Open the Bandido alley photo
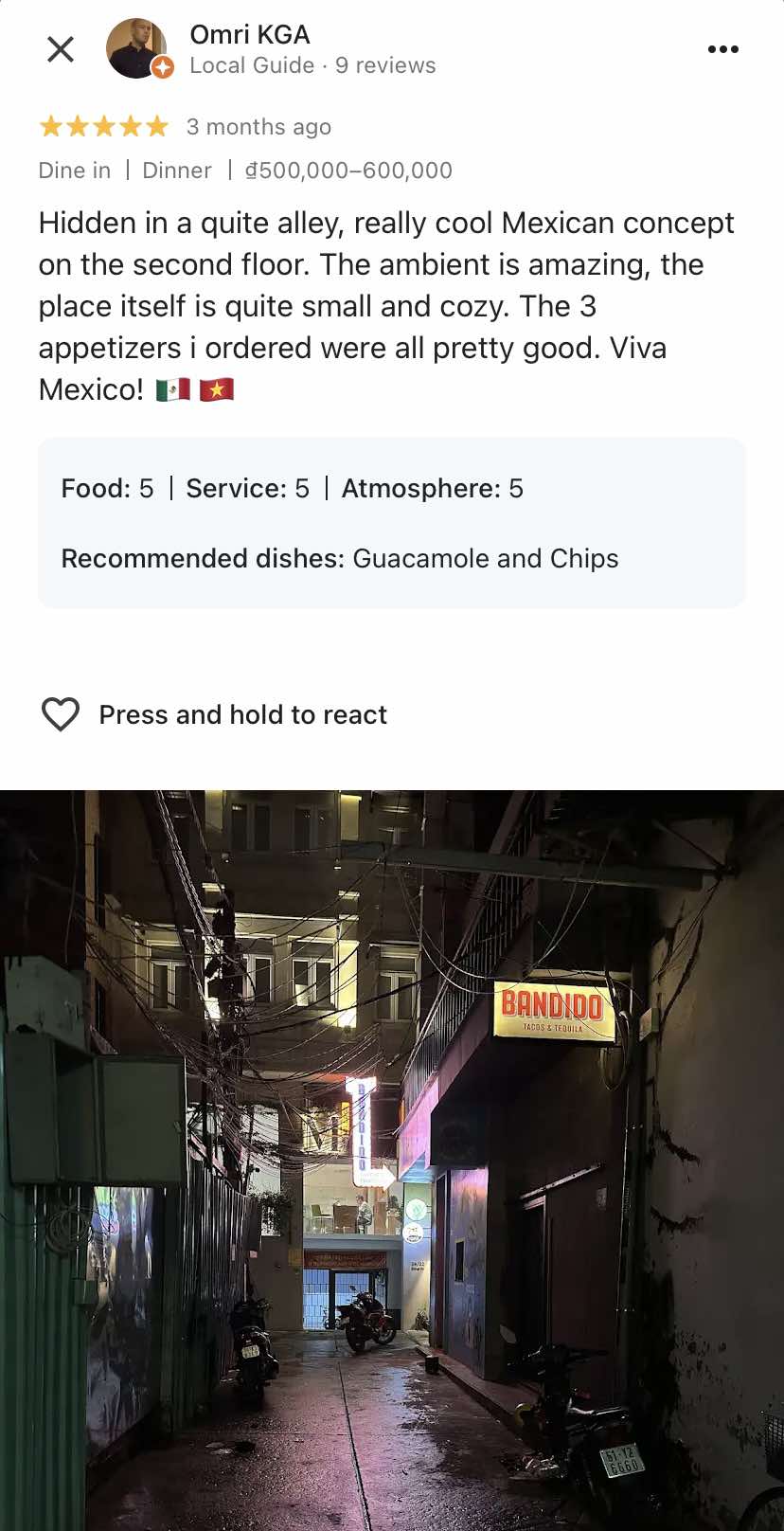 click(x=392, y=1160)
